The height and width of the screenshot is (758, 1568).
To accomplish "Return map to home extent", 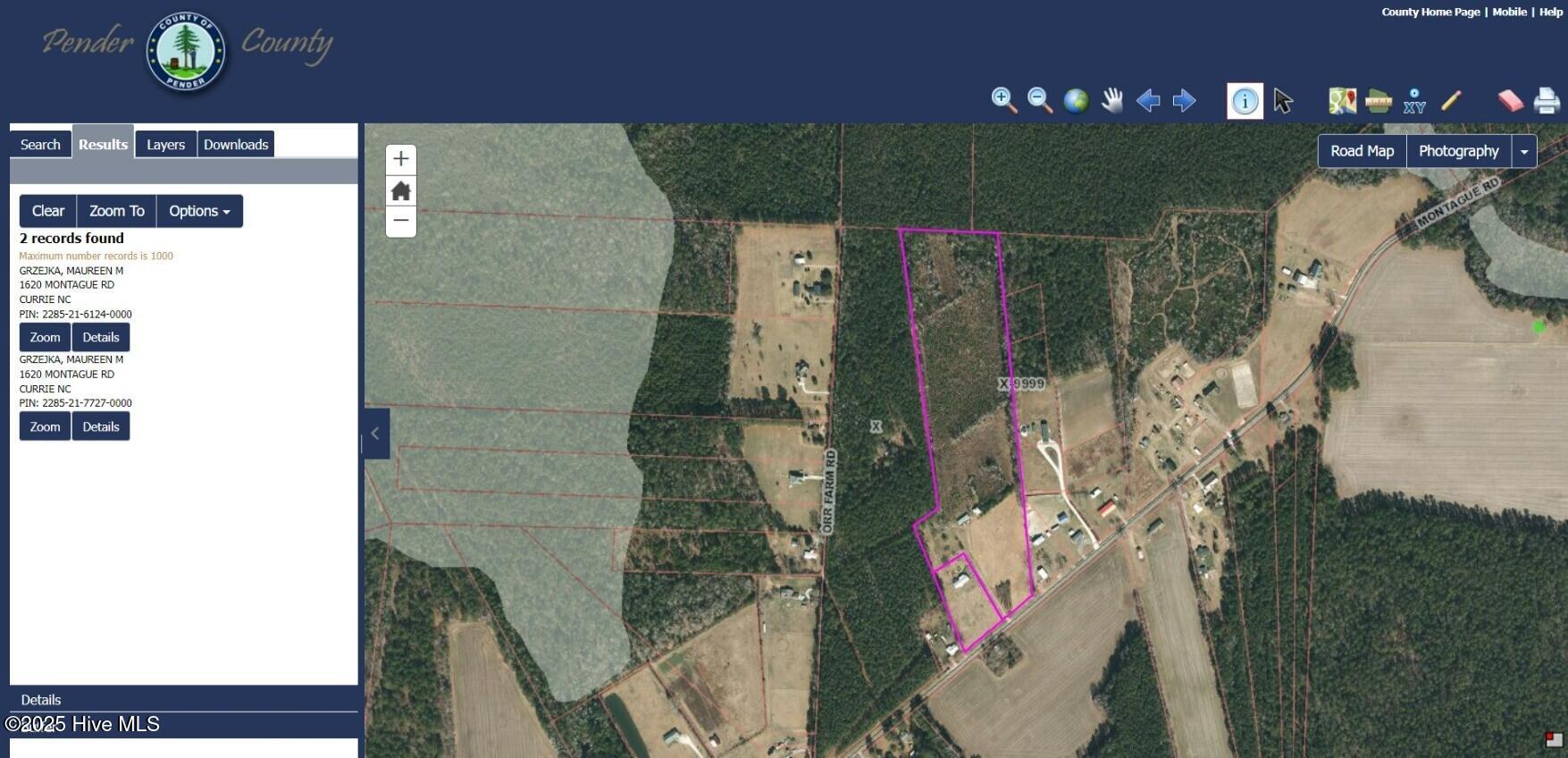I will tap(401, 190).
